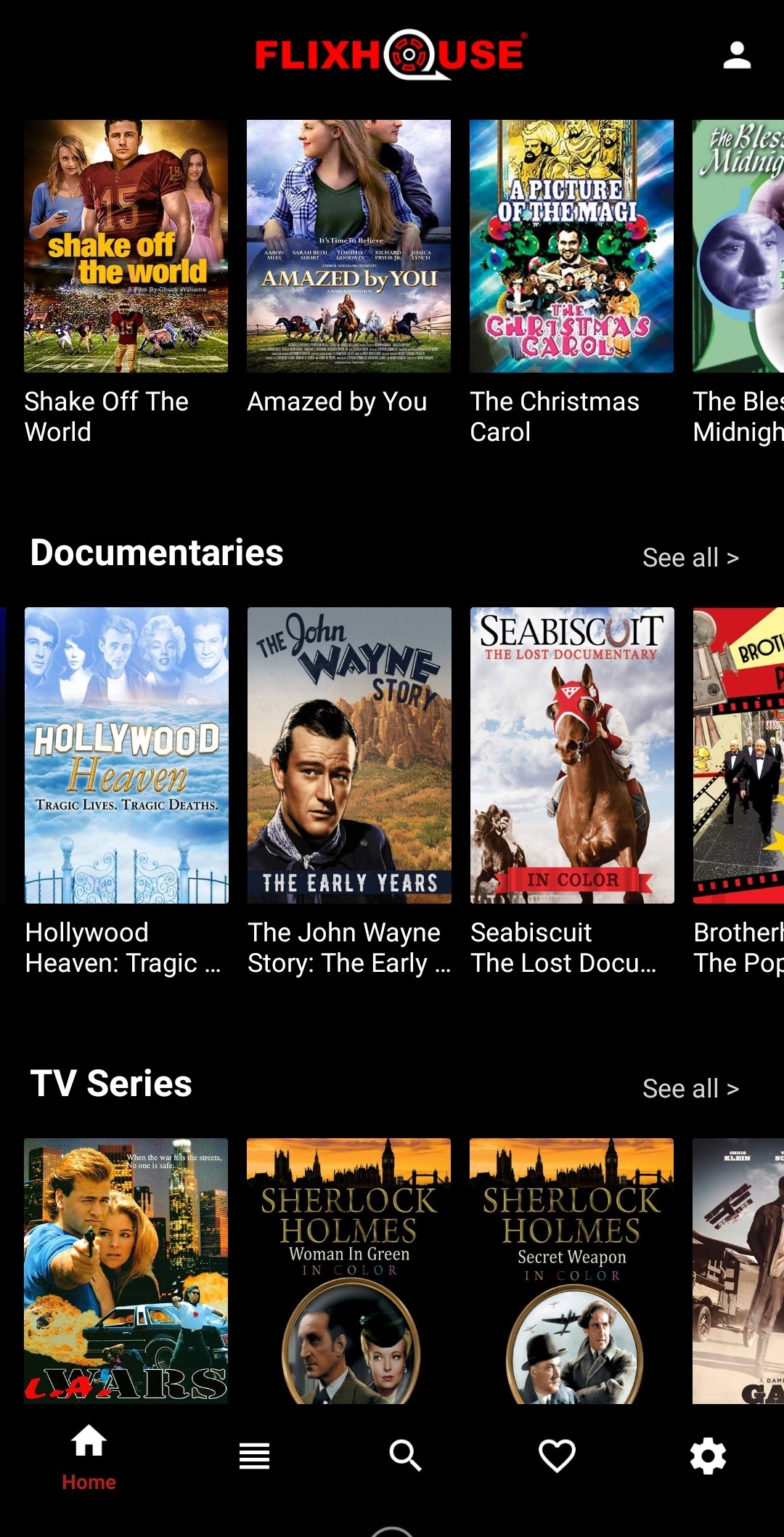Select Seabiscuit The Lost Documentary
784x1537 pixels.
572,755
